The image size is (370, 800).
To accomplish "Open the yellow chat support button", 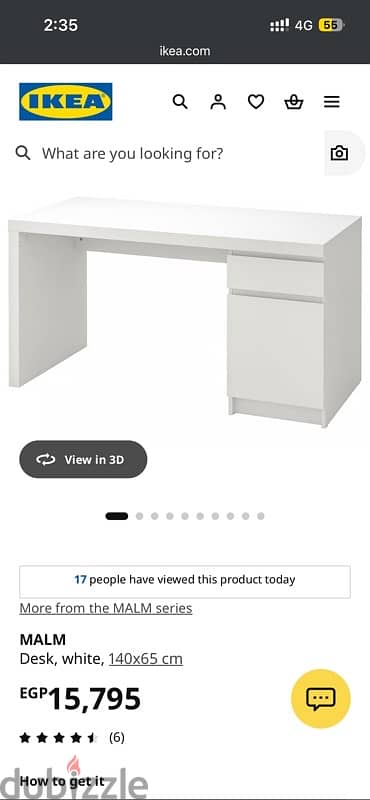I will pos(320,698).
